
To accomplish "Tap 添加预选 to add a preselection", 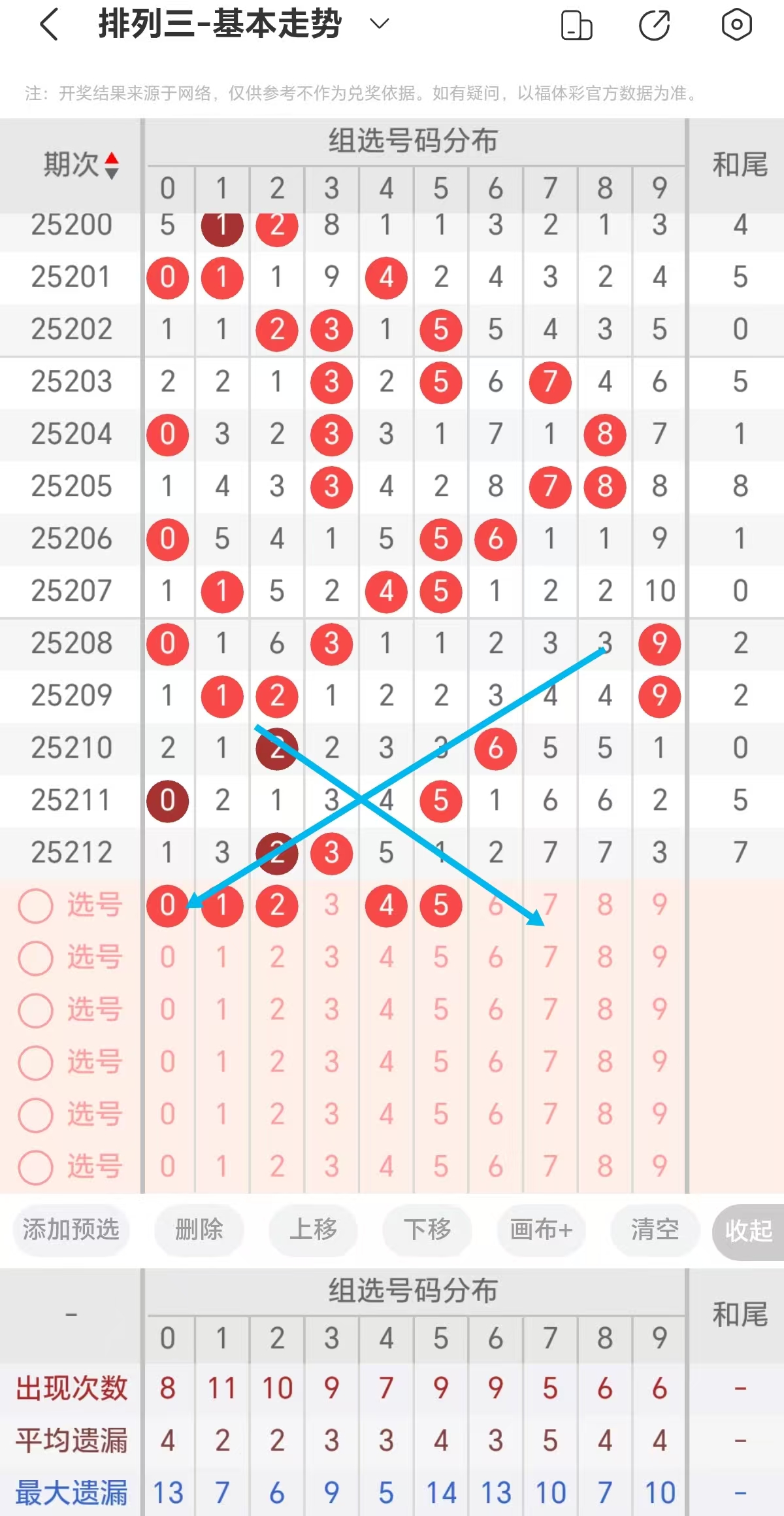I will 71,1230.
